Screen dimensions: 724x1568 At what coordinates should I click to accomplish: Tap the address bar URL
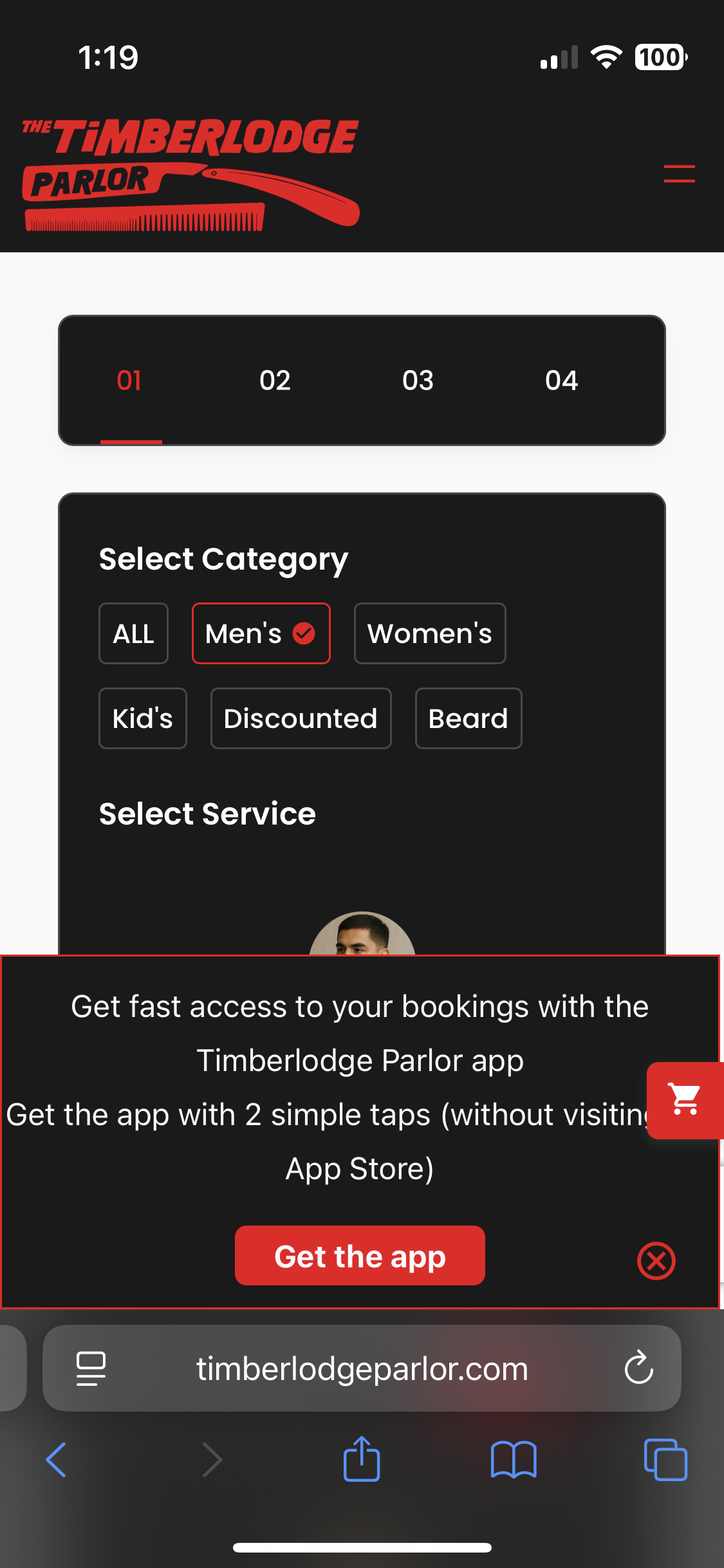[362, 1368]
